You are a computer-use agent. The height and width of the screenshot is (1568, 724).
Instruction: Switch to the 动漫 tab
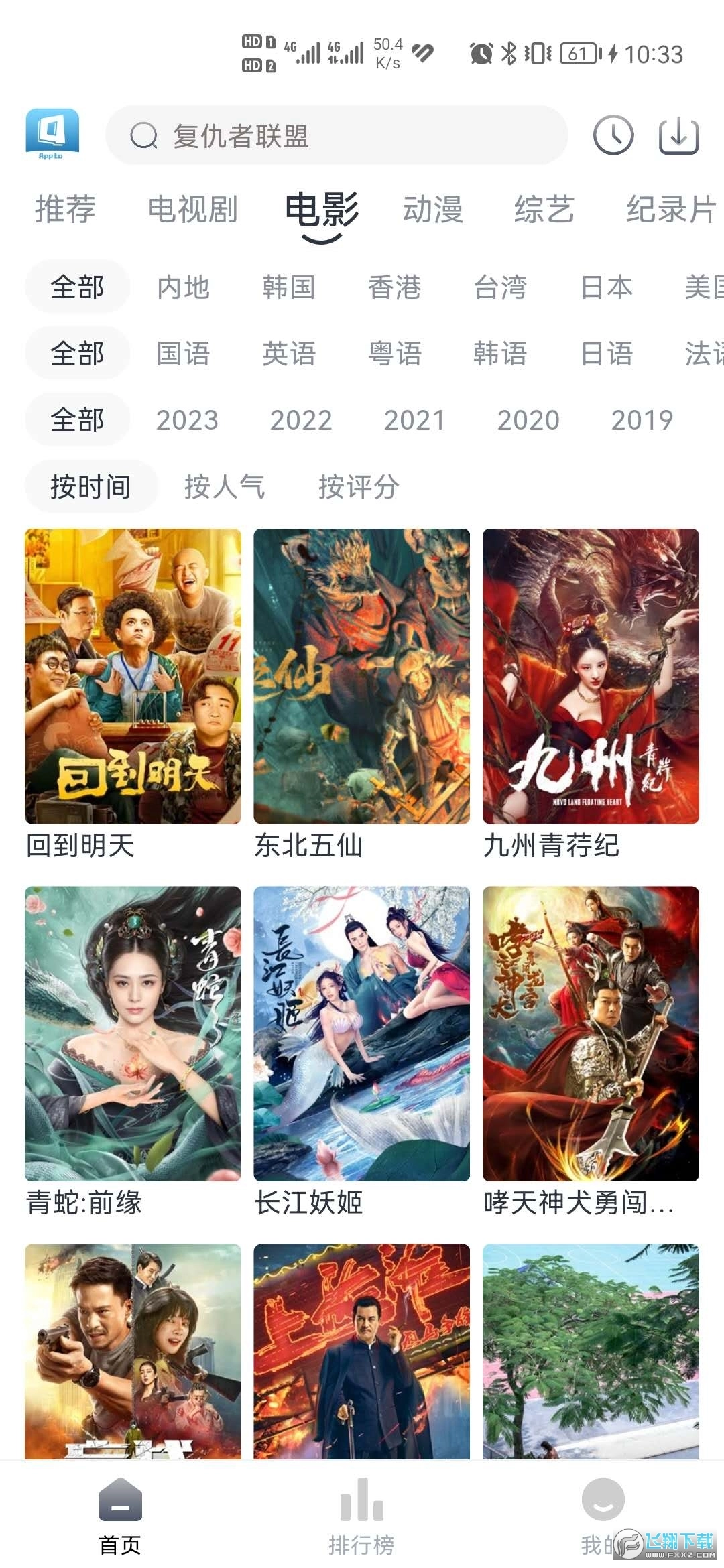coord(434,210)
